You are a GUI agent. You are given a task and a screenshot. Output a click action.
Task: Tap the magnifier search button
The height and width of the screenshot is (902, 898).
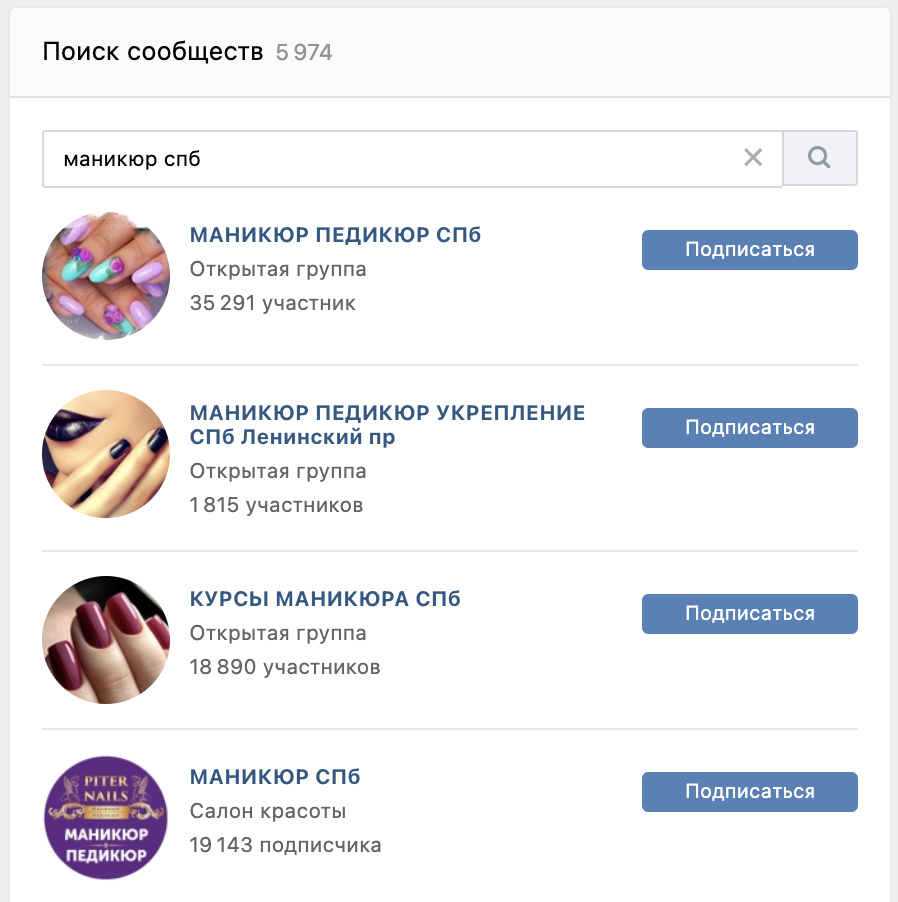[819, 158]
